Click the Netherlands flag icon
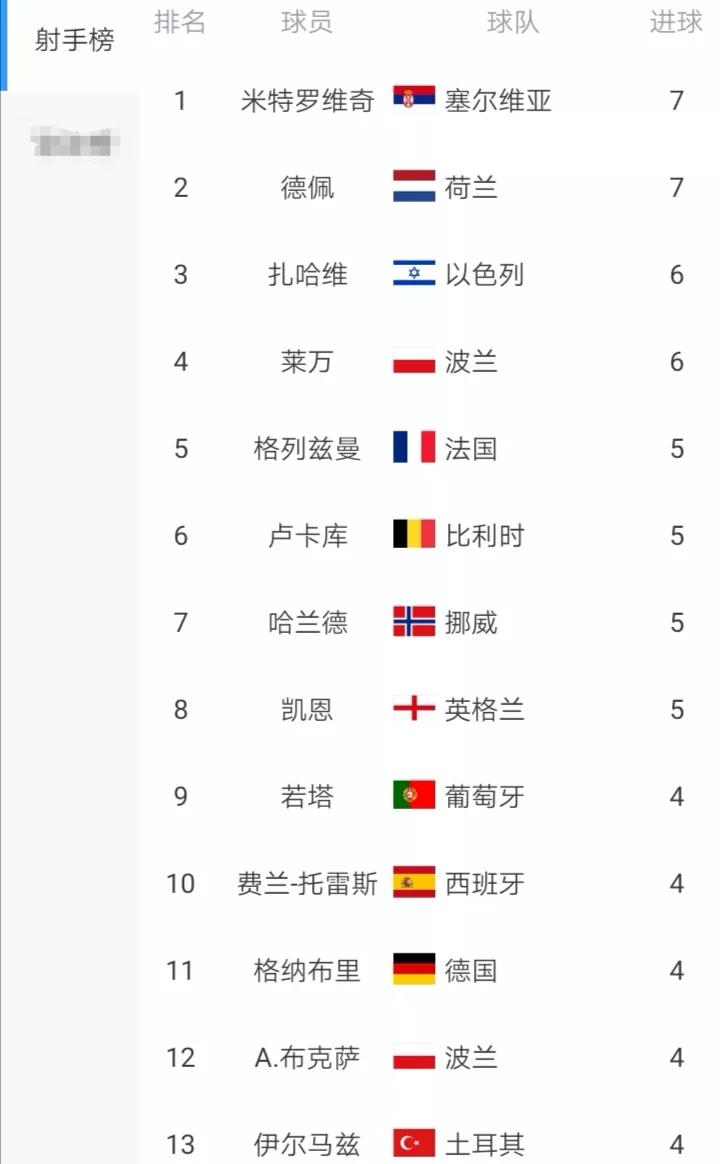720x1164 pixels. coord(413,187)
